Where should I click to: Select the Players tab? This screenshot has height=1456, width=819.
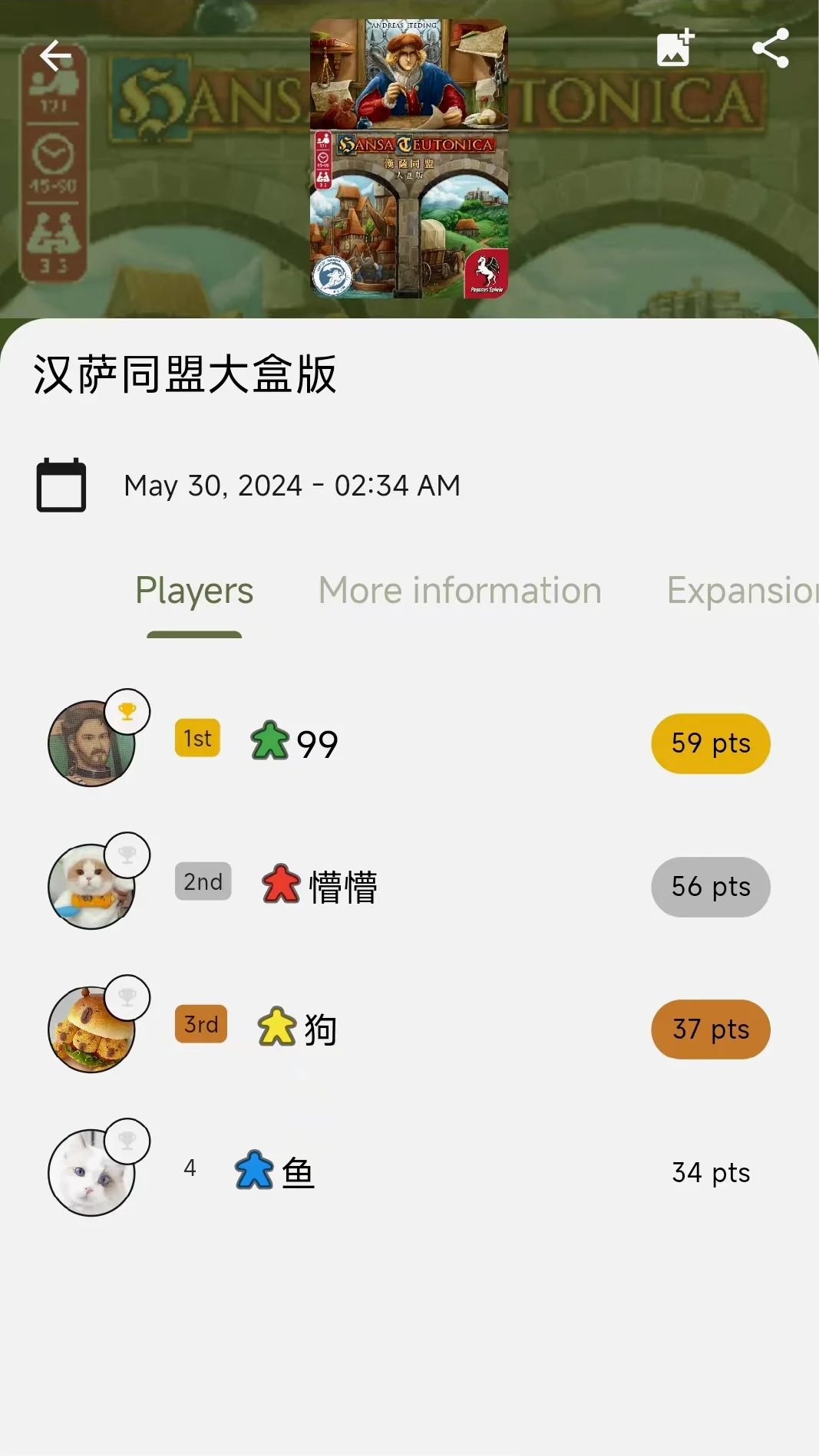click(x=194, y=591)
